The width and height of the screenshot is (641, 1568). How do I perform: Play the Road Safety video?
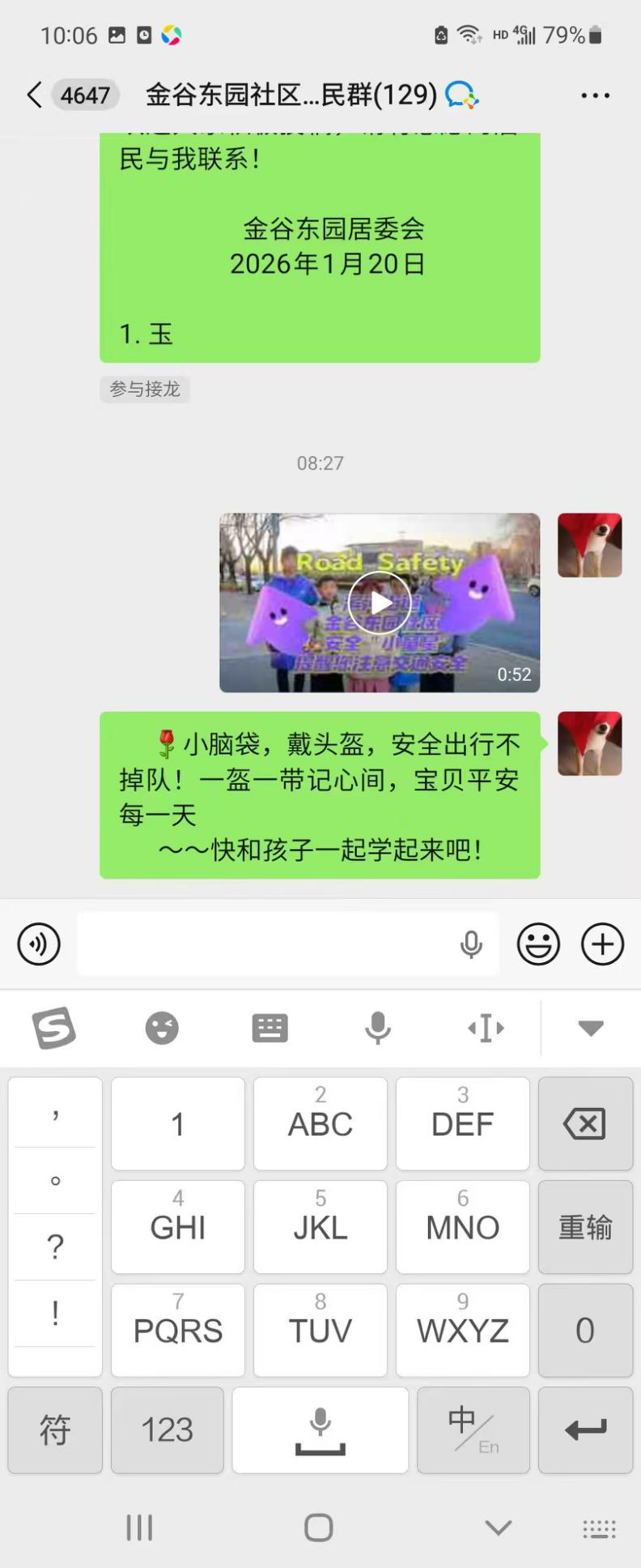(380, 603)
